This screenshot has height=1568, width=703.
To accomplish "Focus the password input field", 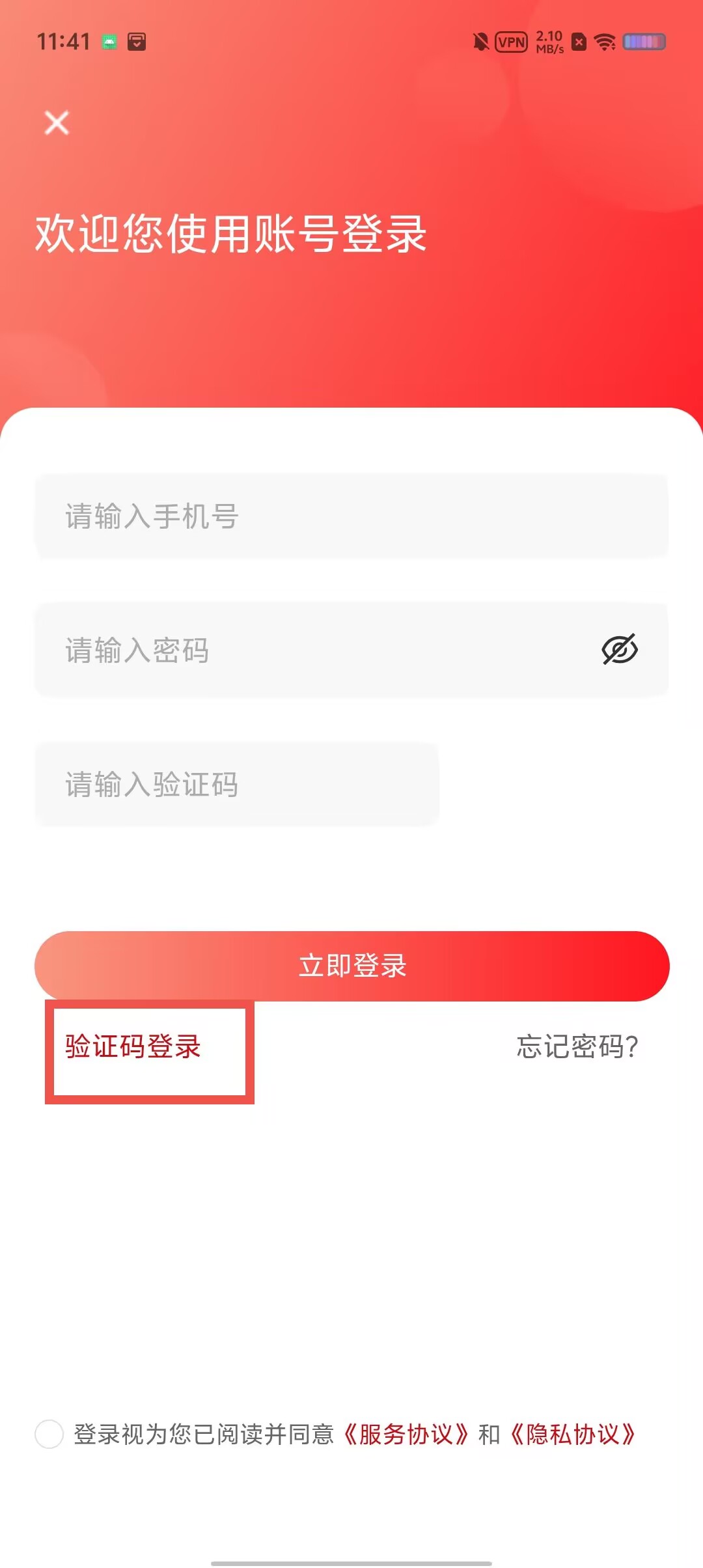I will [351, 650].
